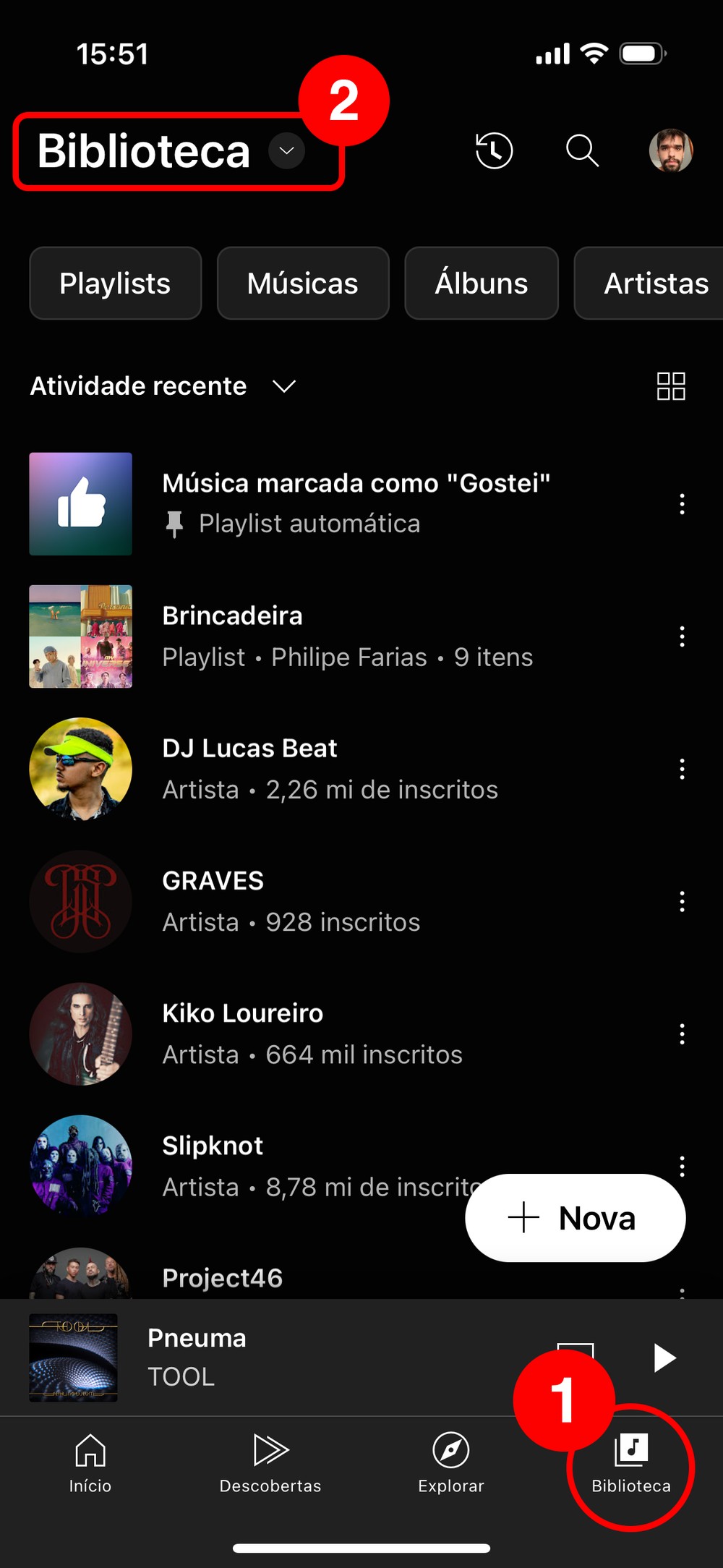Viewport: 723px width, 1568px height.
Task: Create a new item with Nova button
Action: pyautogui.click(x=575, y=1218)
